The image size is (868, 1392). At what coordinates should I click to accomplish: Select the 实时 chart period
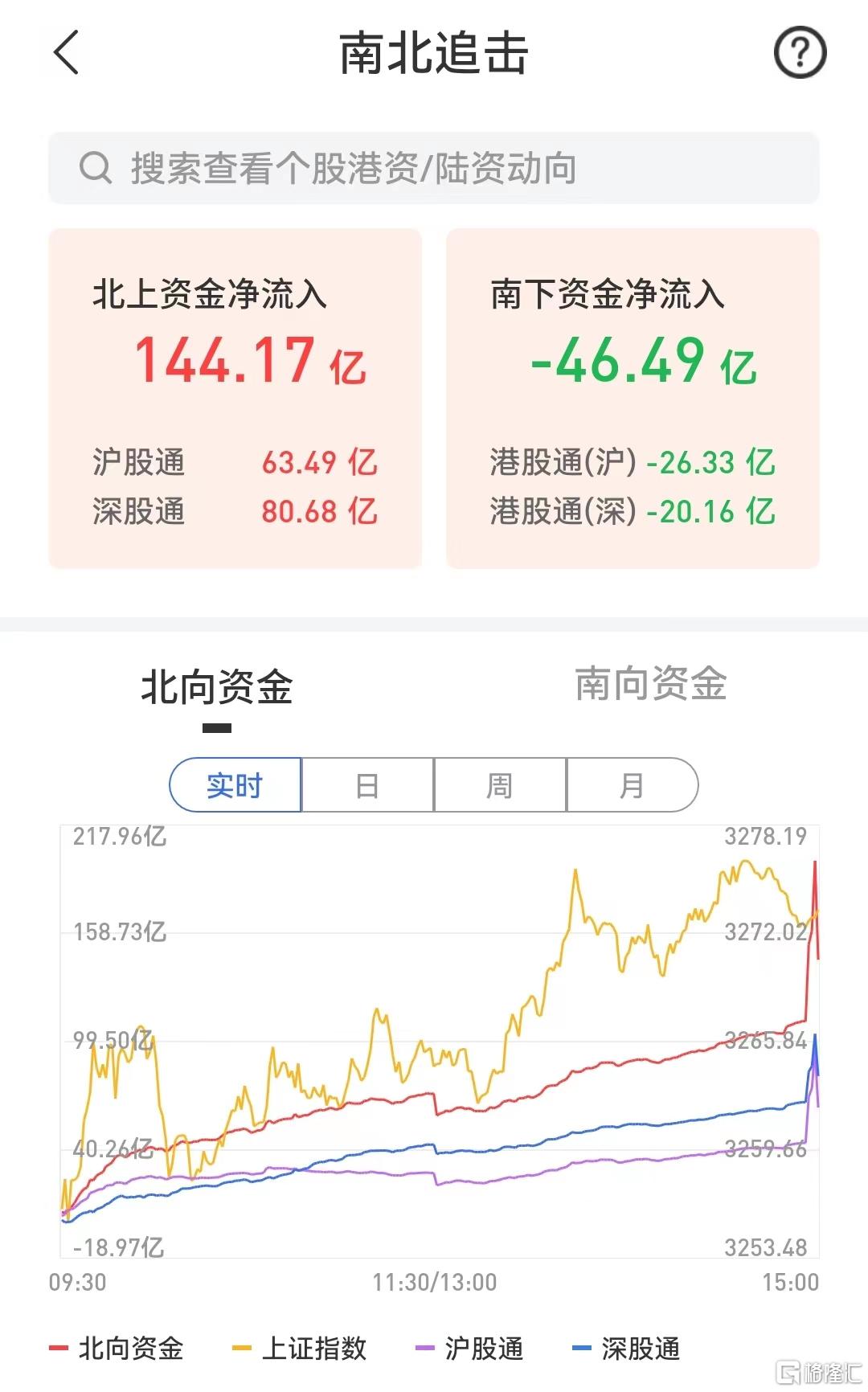(x=235, y=785)
